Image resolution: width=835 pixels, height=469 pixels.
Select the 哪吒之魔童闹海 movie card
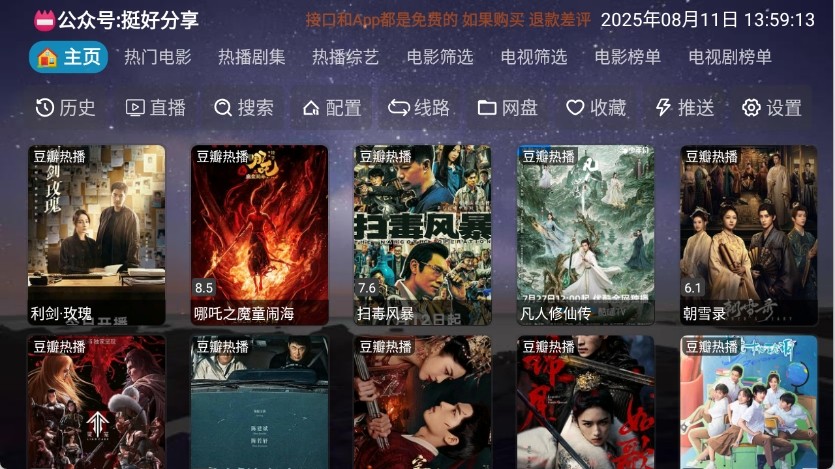click(x=260, y=235)
